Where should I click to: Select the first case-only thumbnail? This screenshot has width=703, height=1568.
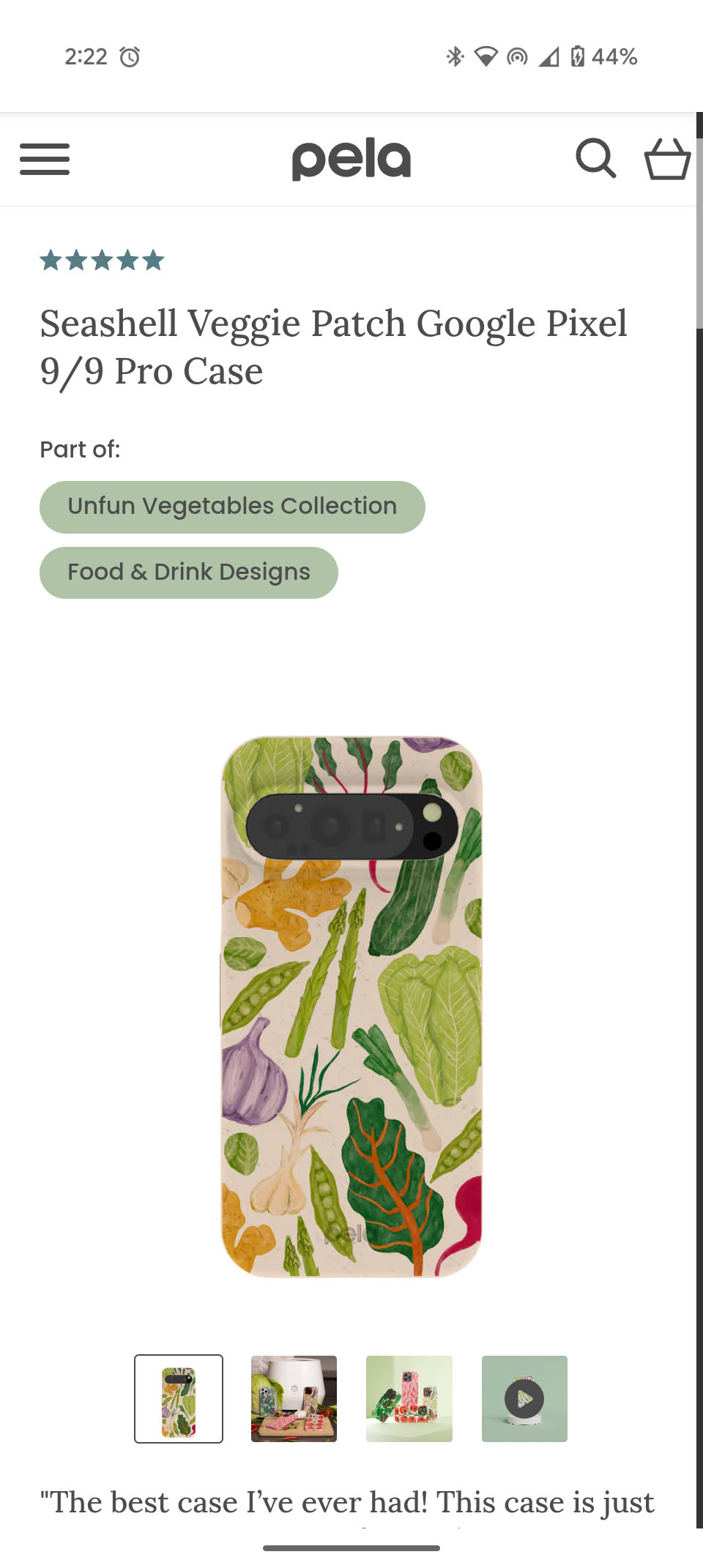pos(179,1399)
